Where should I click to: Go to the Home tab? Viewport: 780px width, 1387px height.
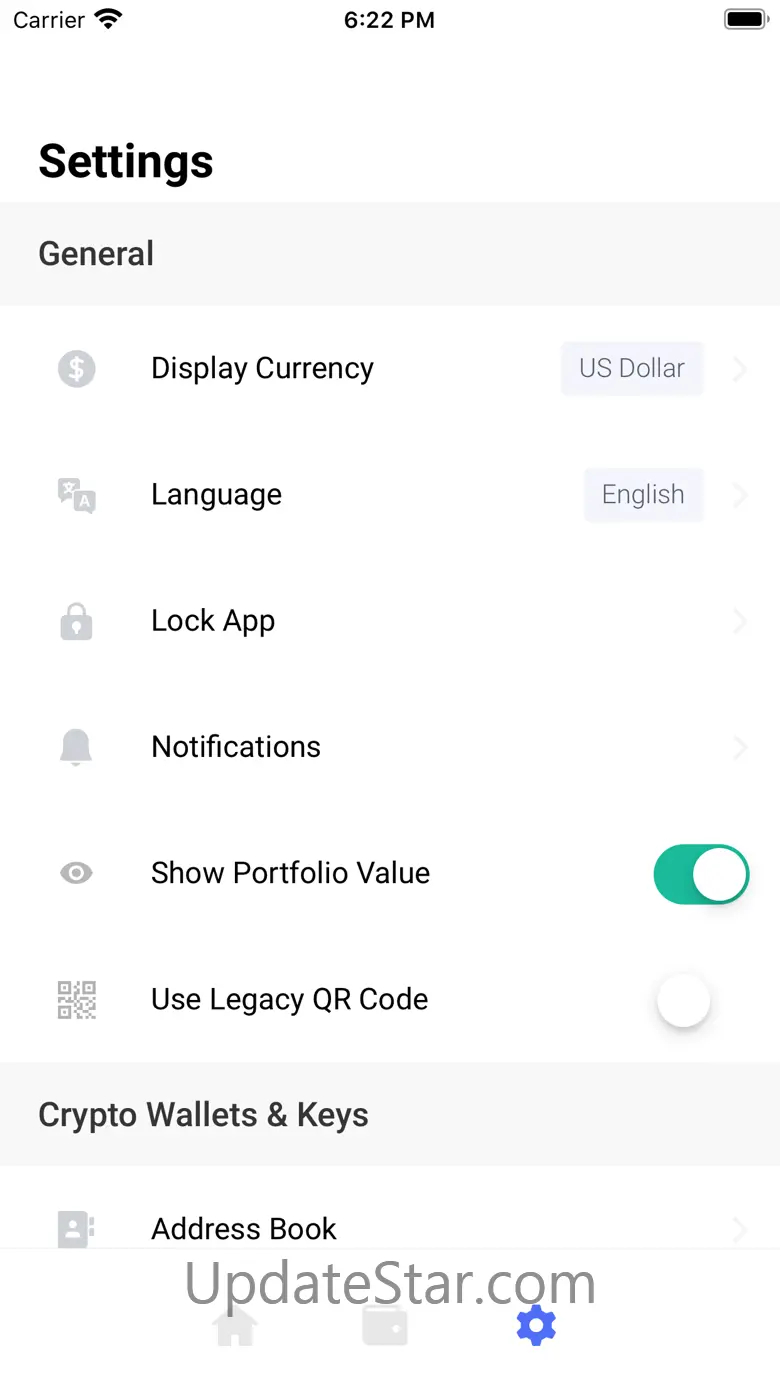[x=235, y=1327]
